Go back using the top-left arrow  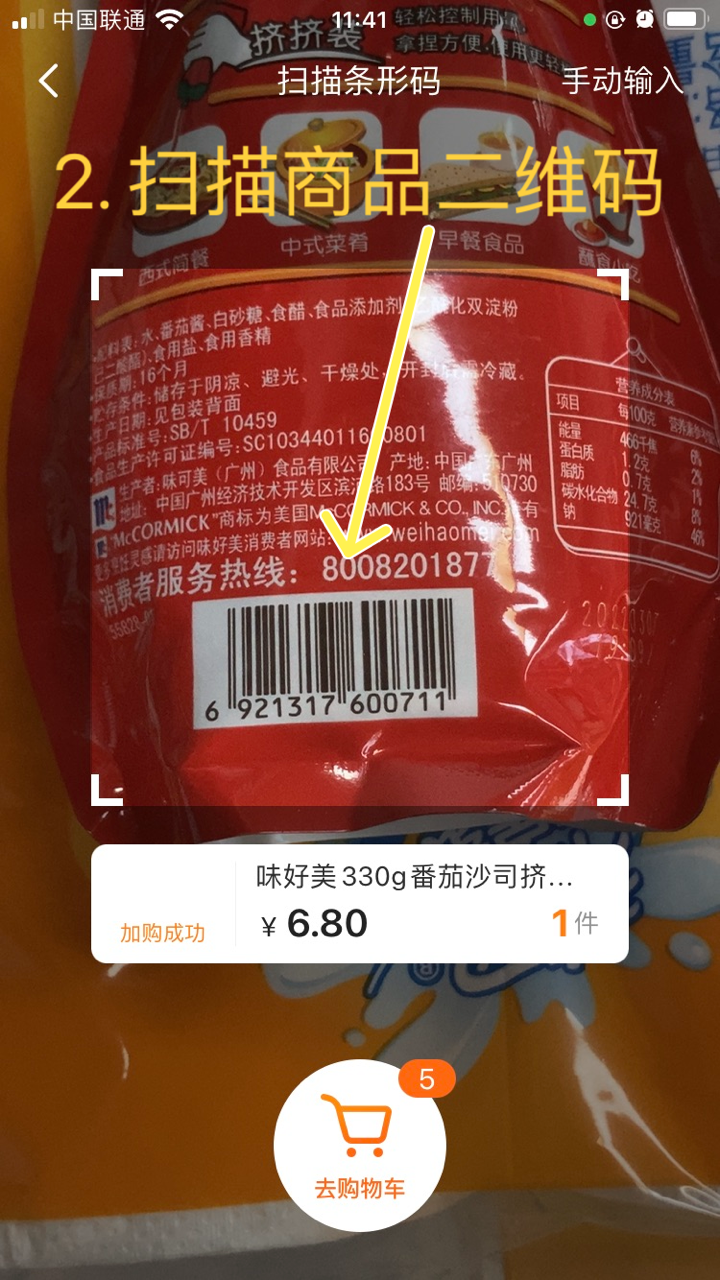coord(49,81)
